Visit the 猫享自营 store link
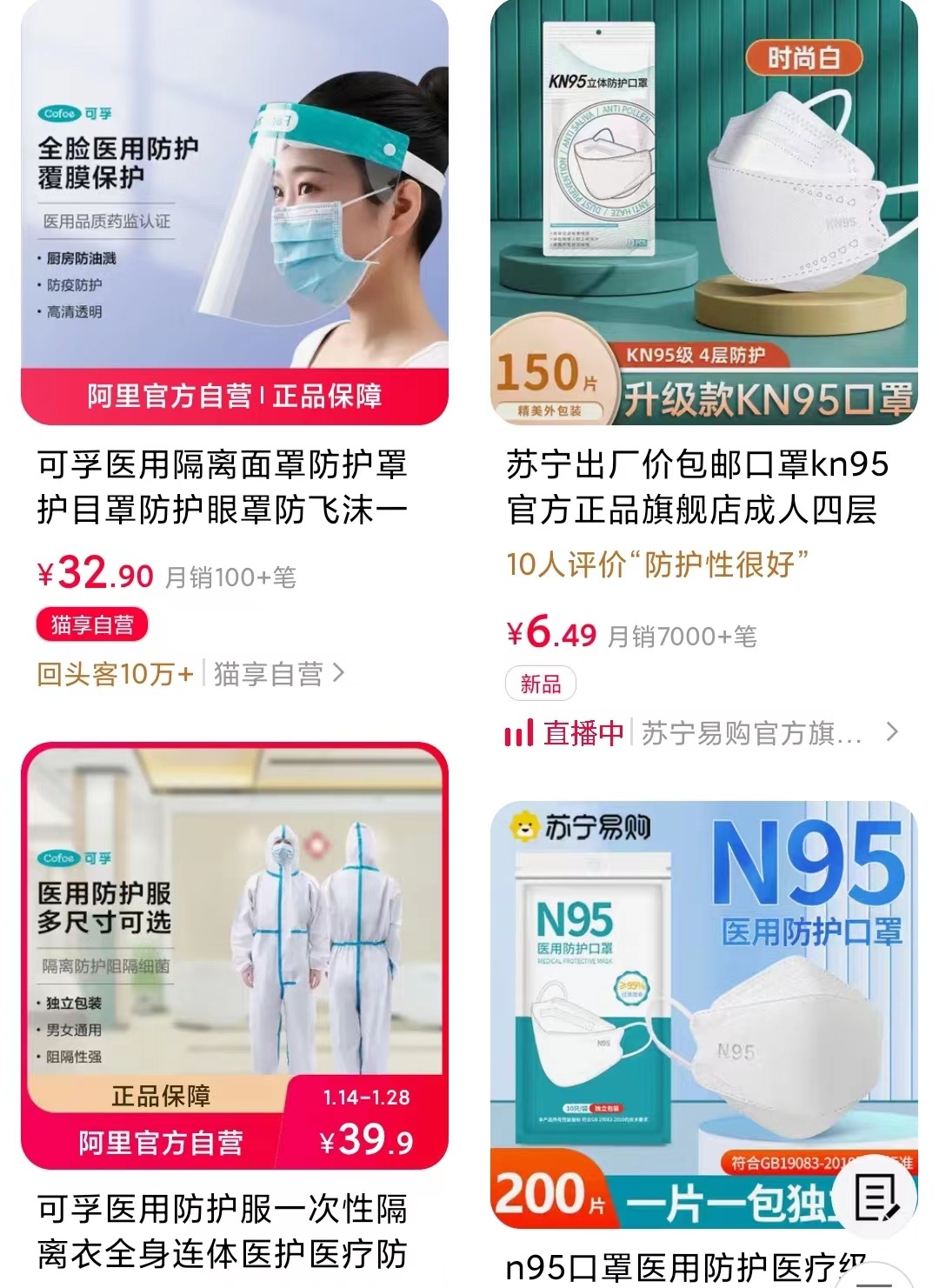939x1288 pixels. (278, 674)
